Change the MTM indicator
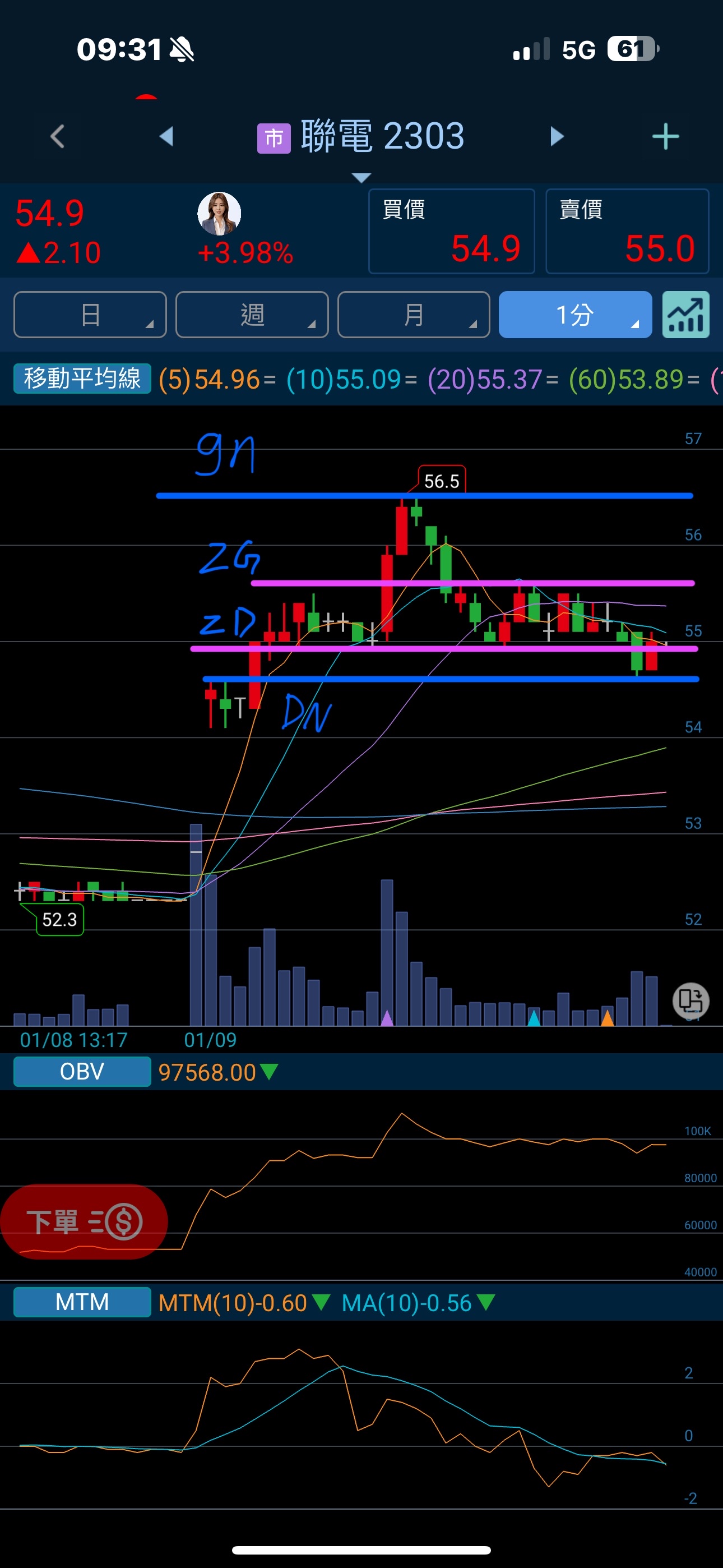Image resolution: width=723 pixels, height=1568 pixels. [82, 1302]
